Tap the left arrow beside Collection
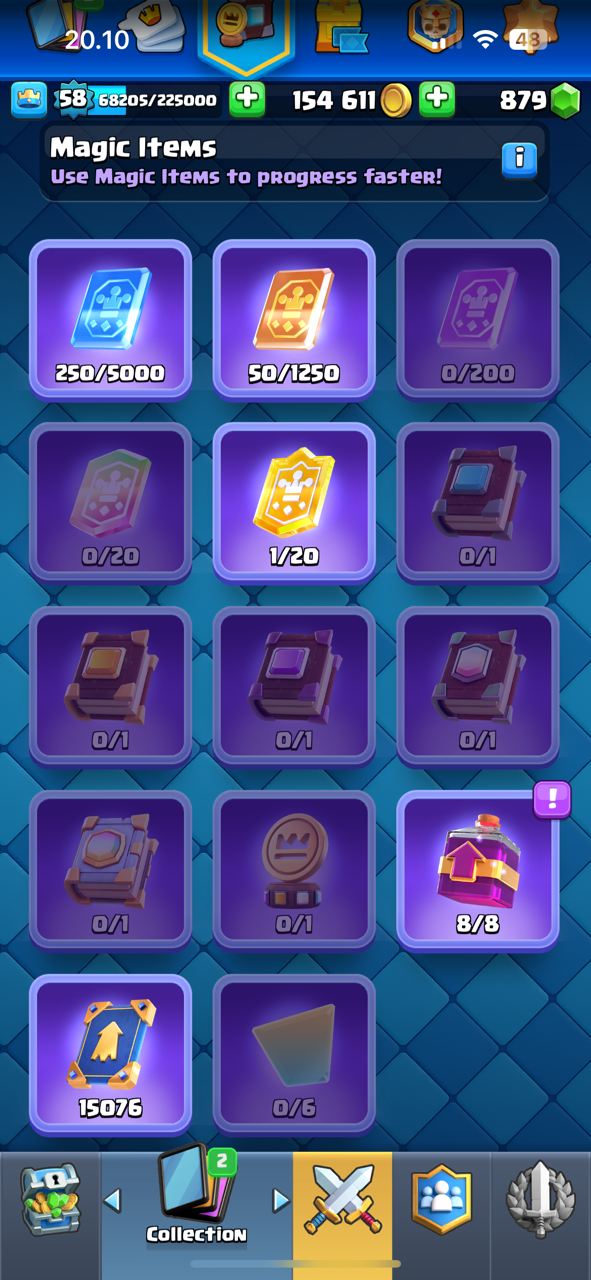The width and height of the screenshot is (591, 1280). point(113,1200)
